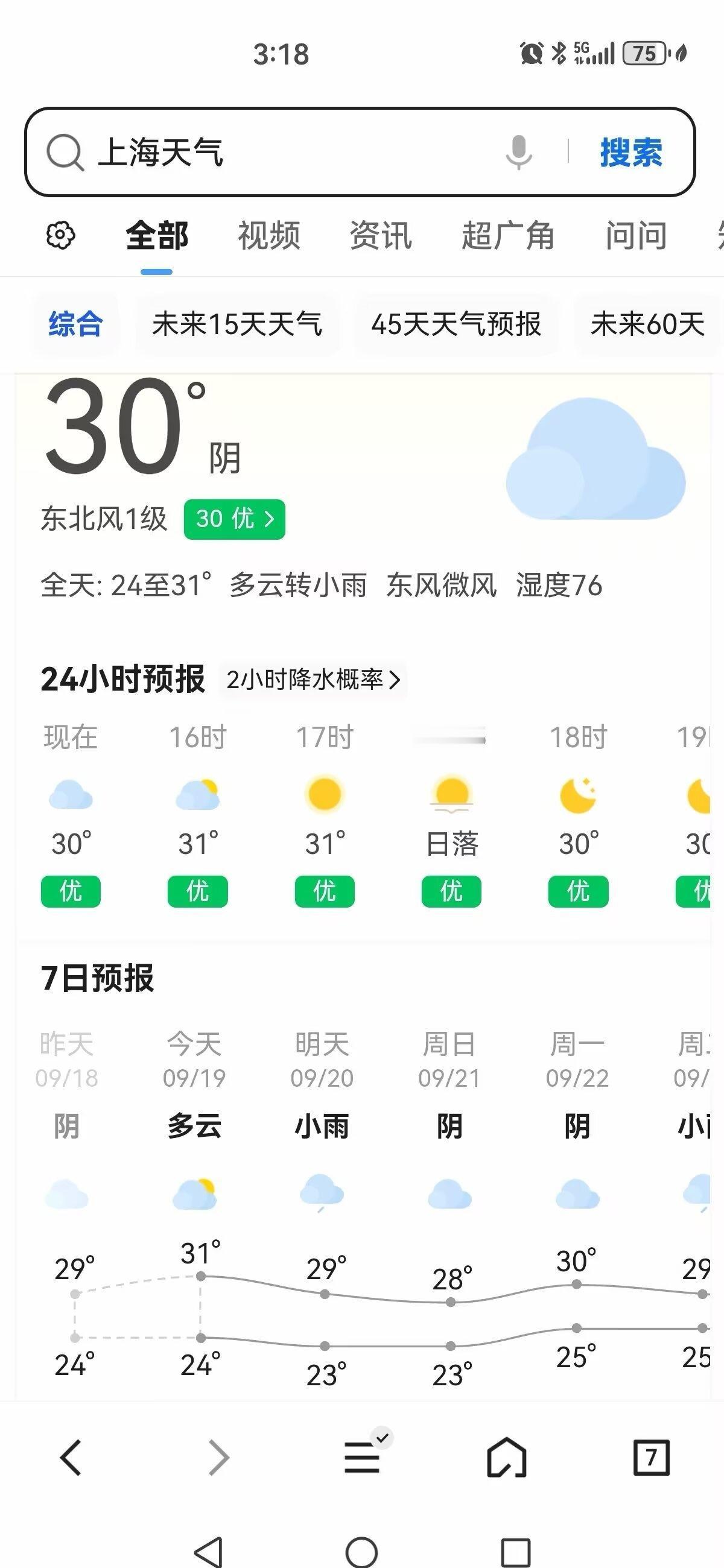Screen dimensions: 724x1568
Task: Tap the clear night moon icon at 18时
Action: (577, 797)
